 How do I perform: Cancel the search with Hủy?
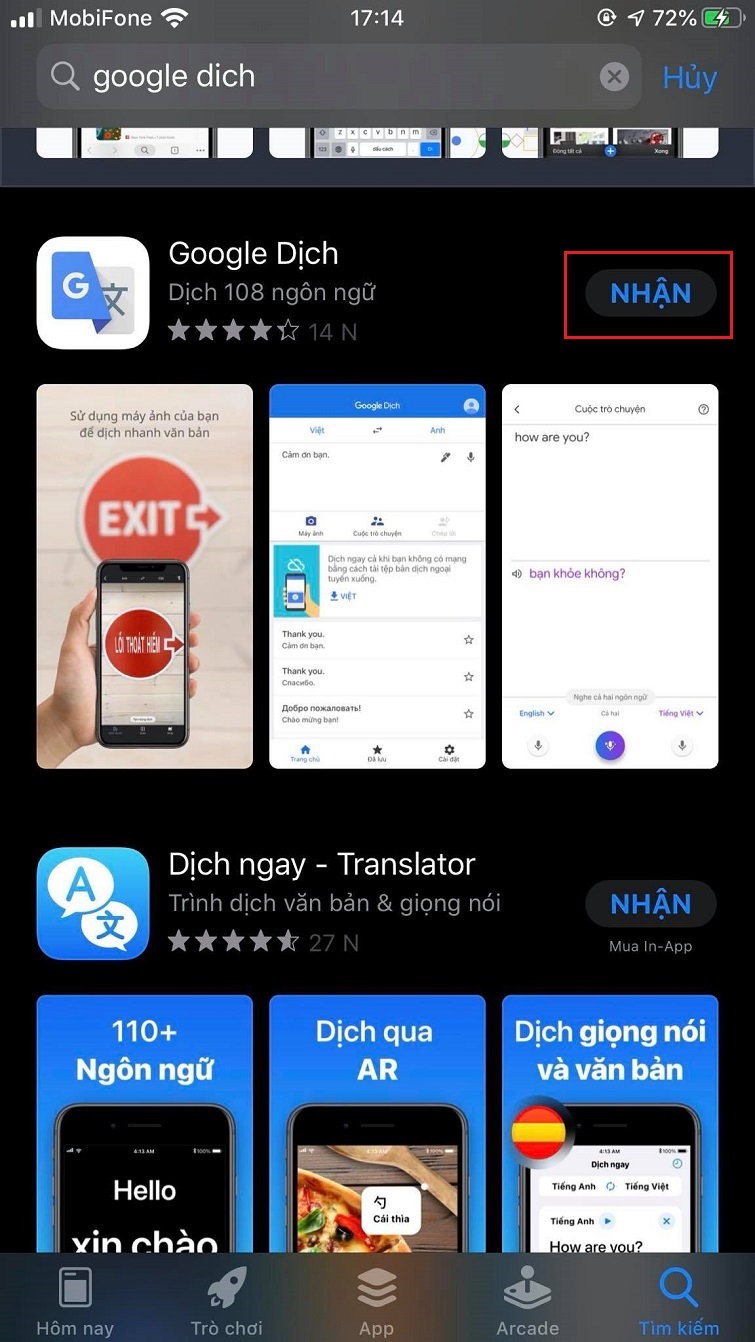[689, 77]
